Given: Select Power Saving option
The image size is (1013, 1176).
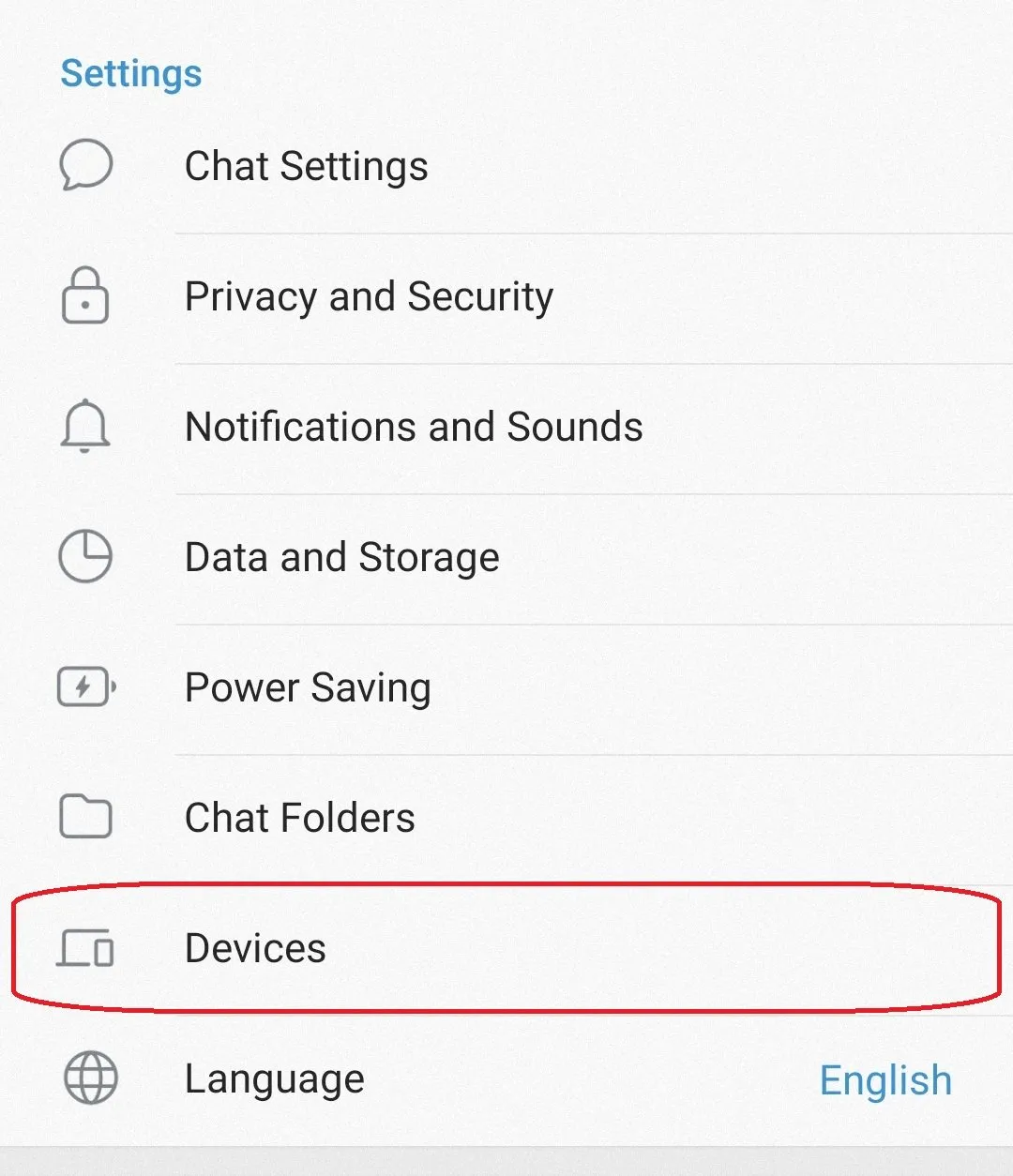Looking at the screenshot, I should pyautogui.click(x=308, y=687).
